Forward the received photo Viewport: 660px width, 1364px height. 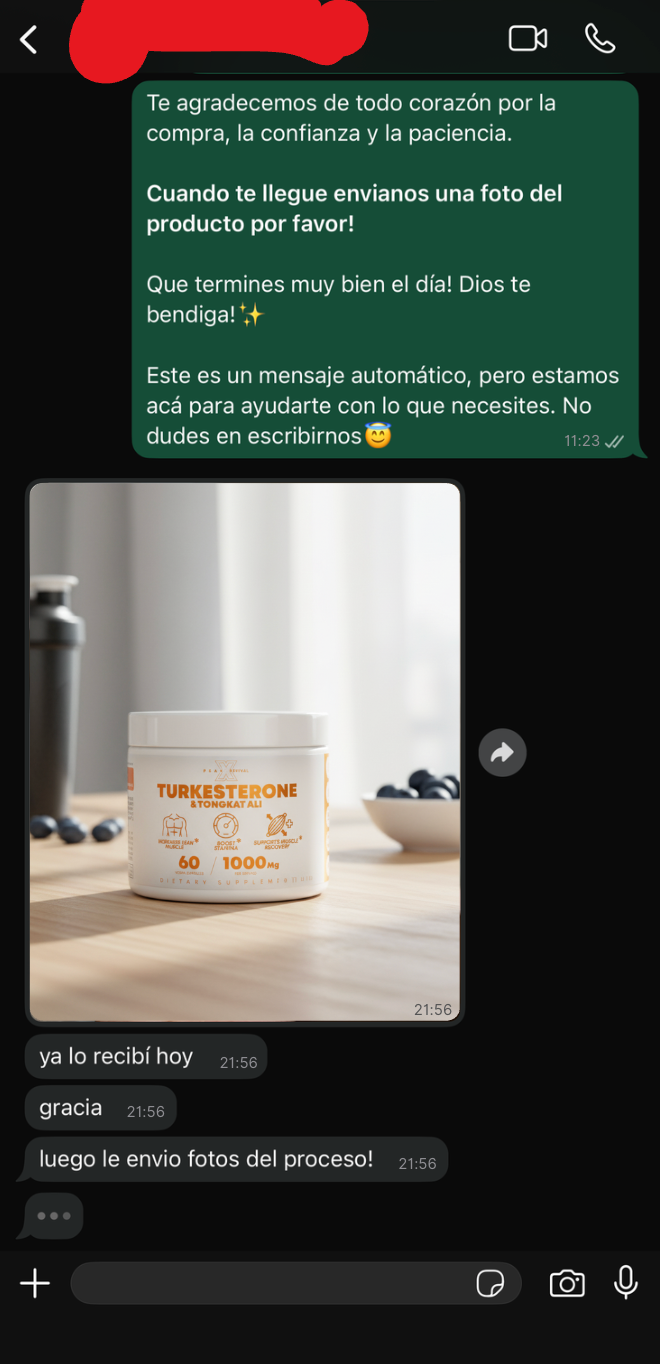click(x=502, y=753)
